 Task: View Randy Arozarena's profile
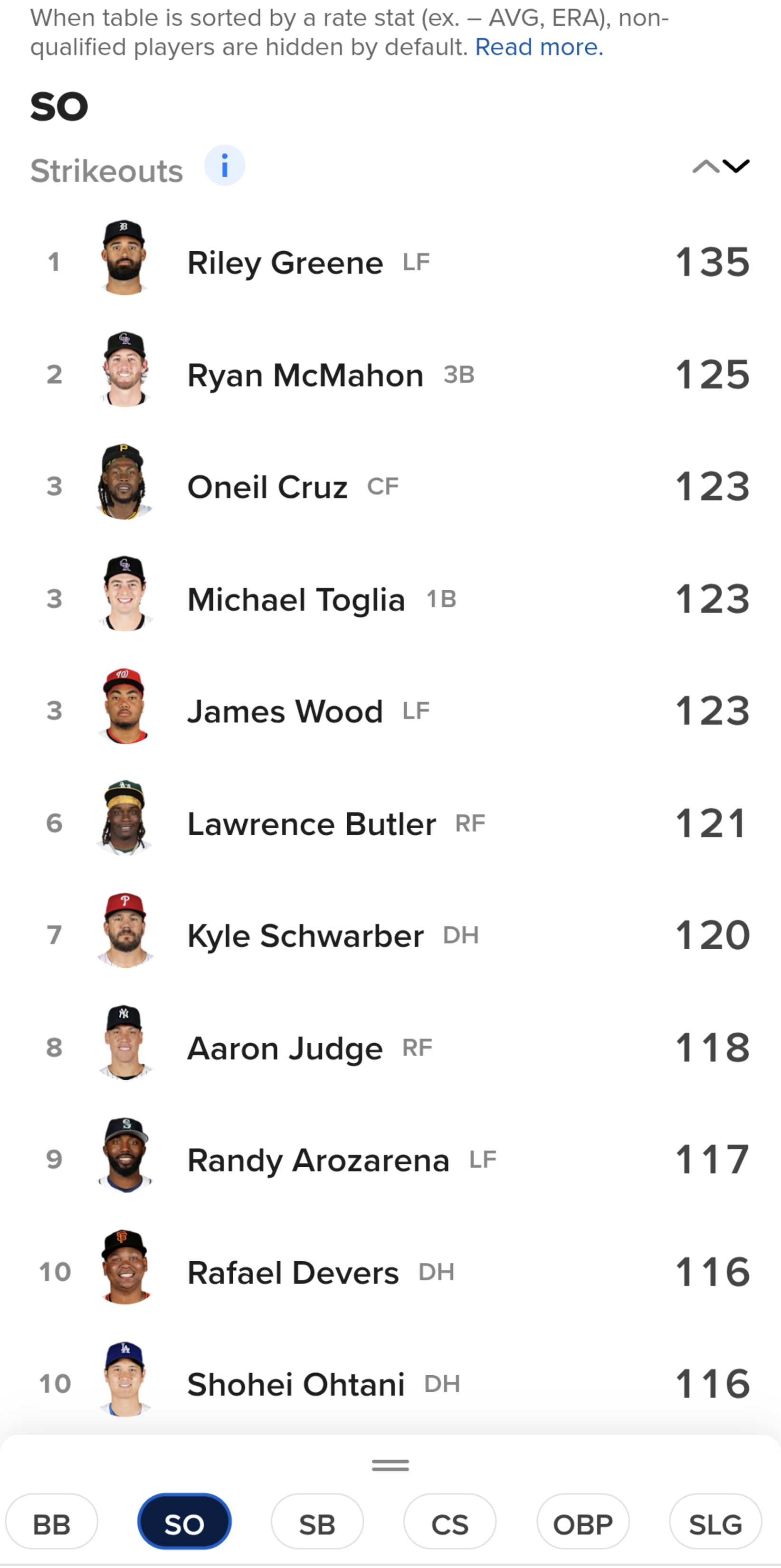(390, 1160)
